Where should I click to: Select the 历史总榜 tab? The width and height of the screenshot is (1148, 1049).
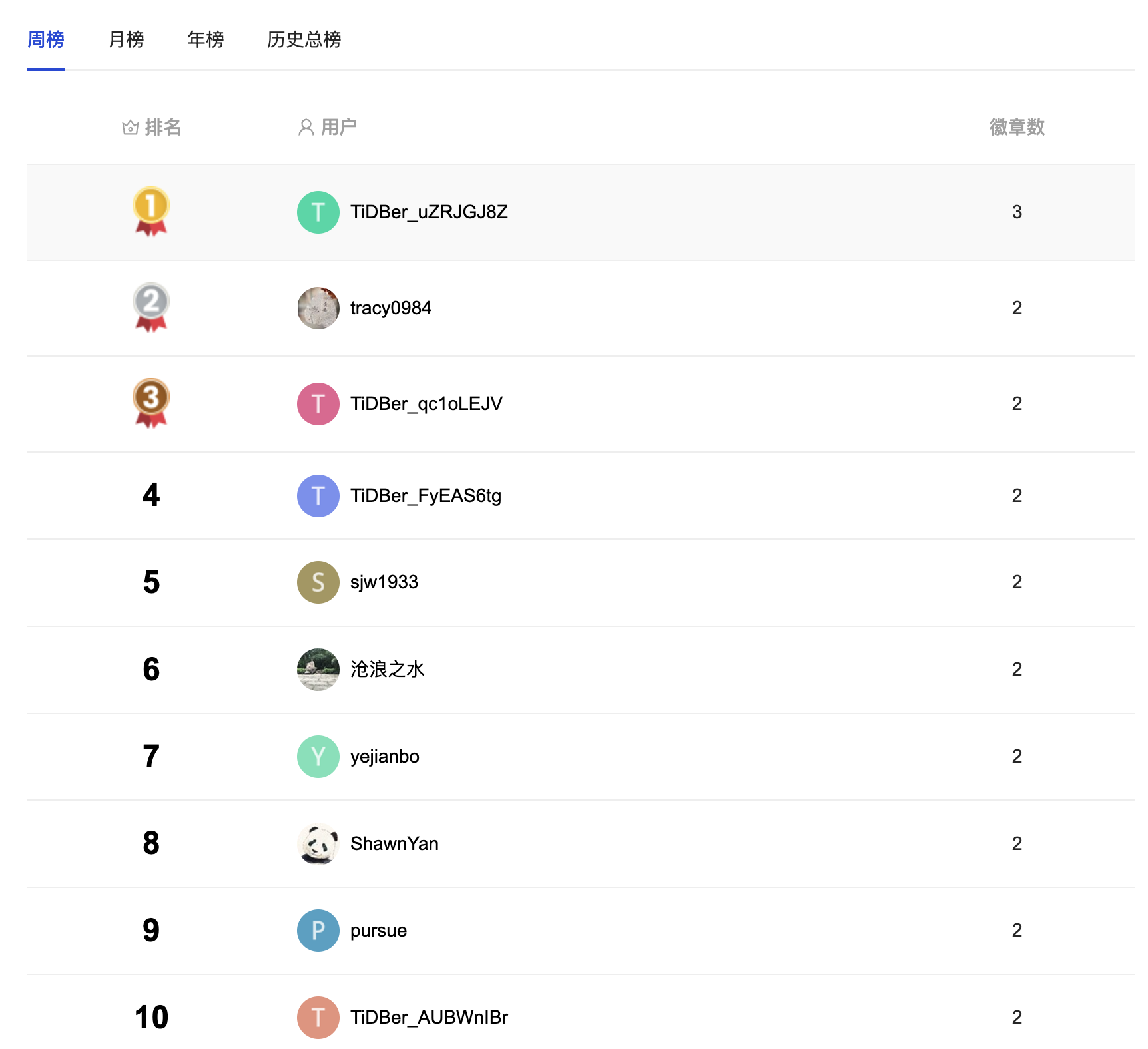tap(304, 40)
